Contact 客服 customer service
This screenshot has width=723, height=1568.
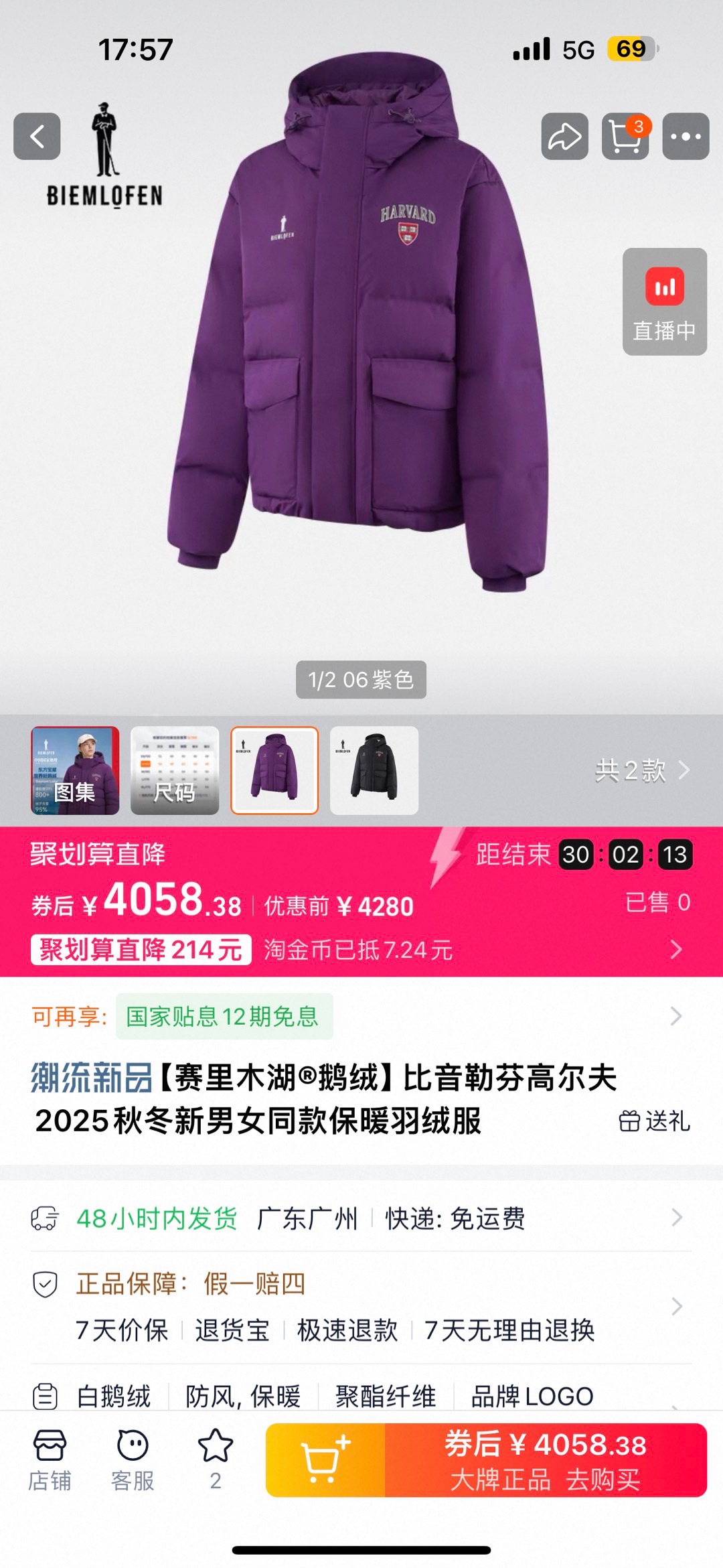tap(133, 1460)
